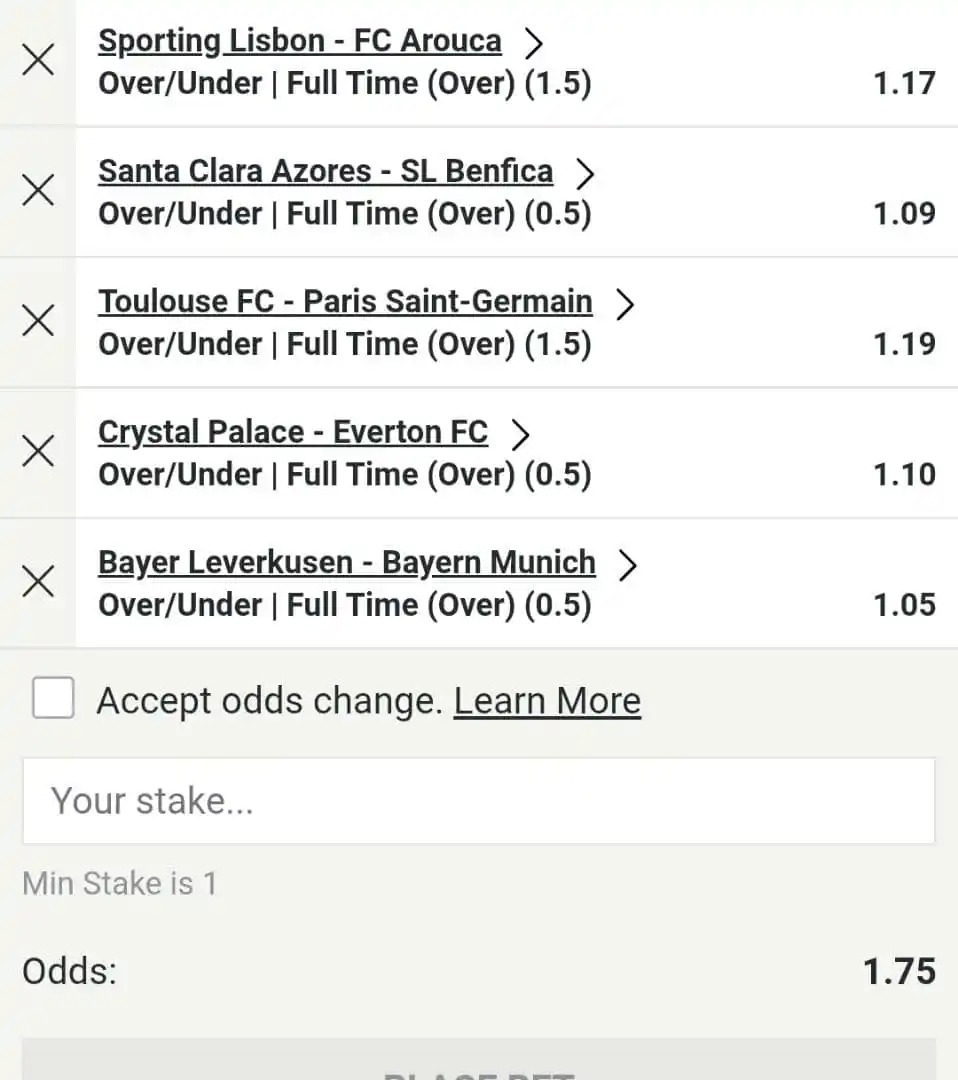Remove the Crystal Palace - Everton FC selection
Image resolution: width=958 pixels, height=1080 pixels.
click(x=38, y=452)
